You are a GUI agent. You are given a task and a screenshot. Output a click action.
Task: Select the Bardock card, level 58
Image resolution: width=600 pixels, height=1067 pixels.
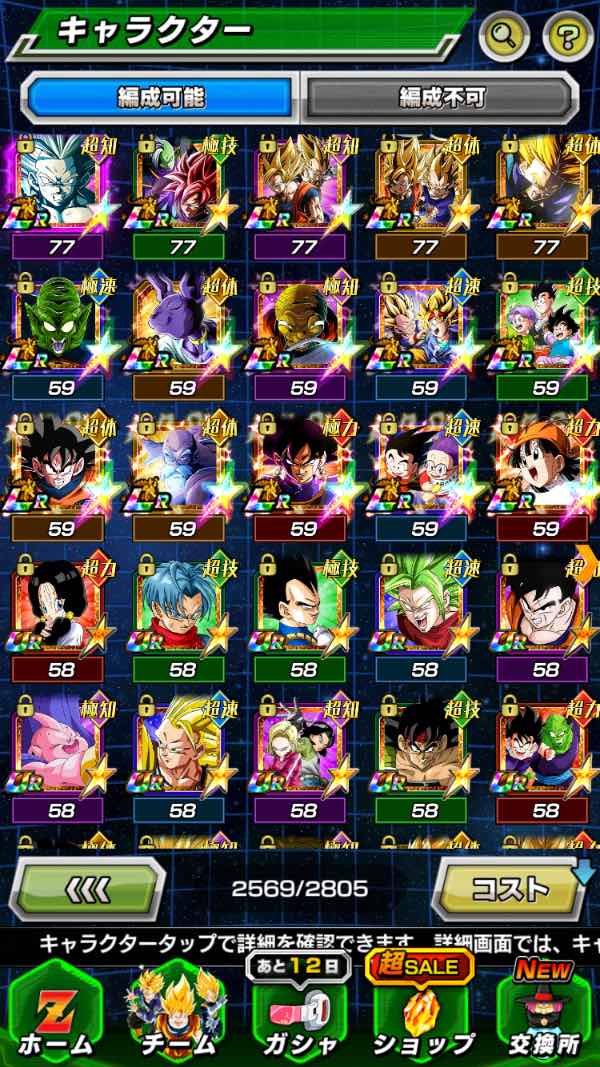tap(424, 750)
